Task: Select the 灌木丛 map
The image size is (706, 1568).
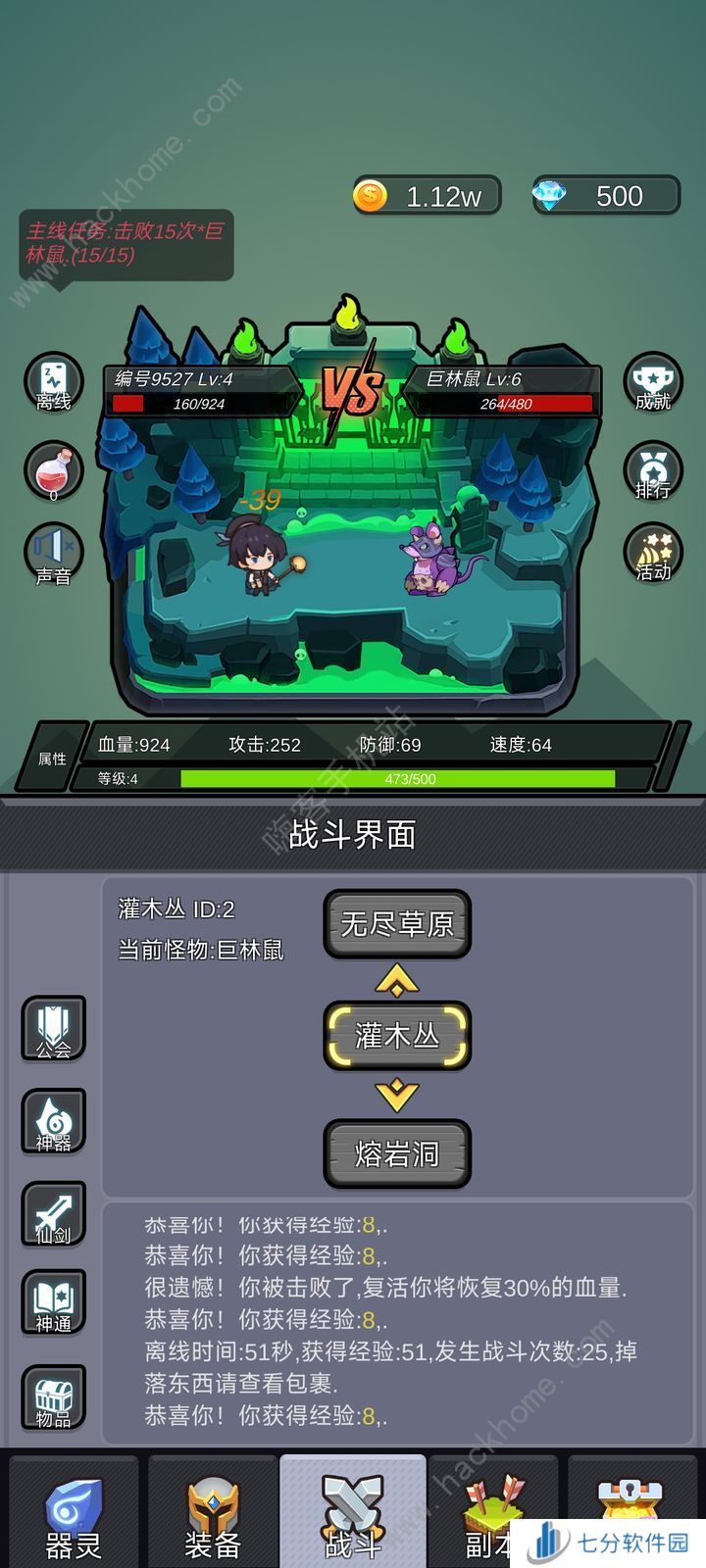Action: coord(397,1036)
